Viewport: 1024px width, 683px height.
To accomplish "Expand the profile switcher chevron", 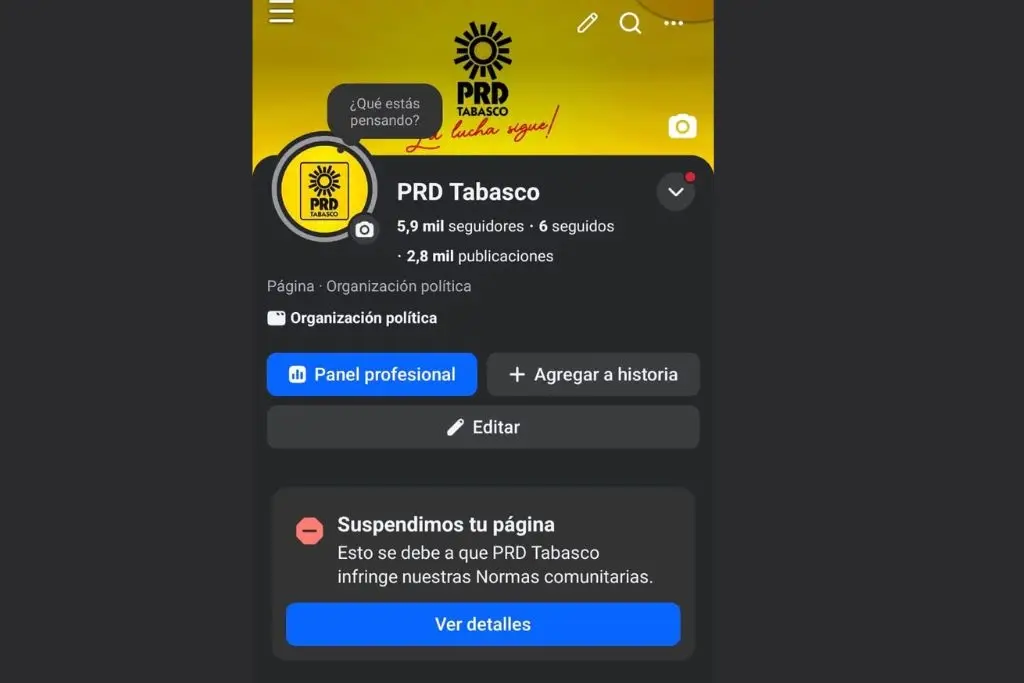I will click(x=675, y=192).
